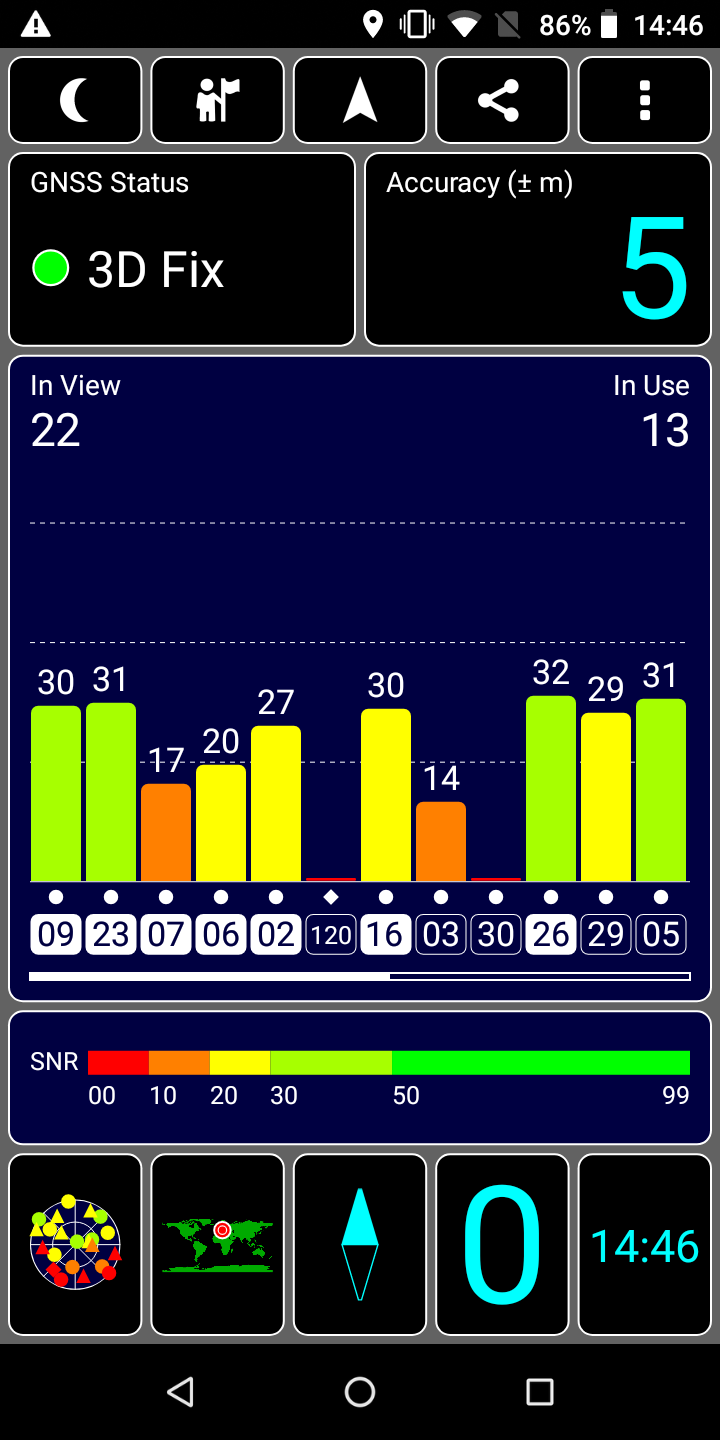Tap the GNSS Status 3D Fix panel
The height and width of the screenshot is (1440, 720).
182,249
